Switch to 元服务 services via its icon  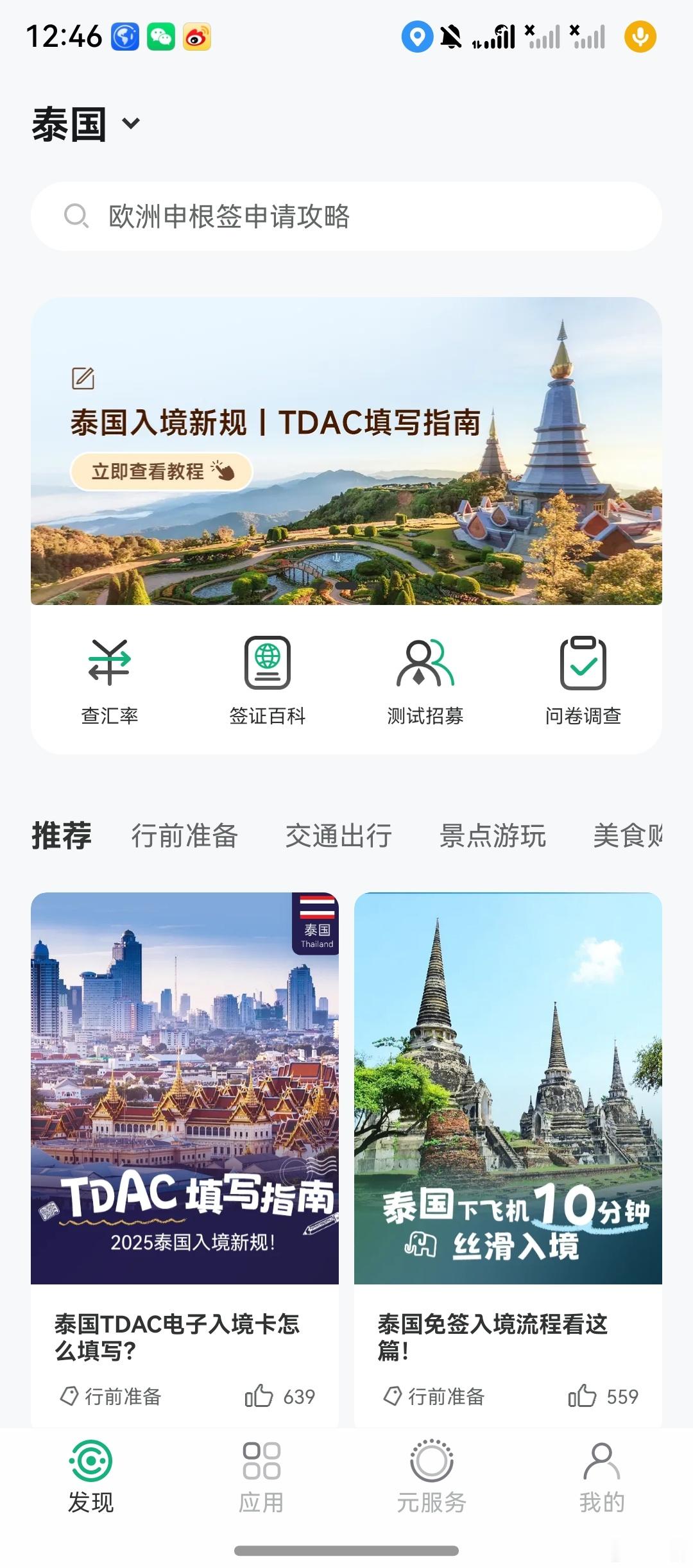(431, 1469)
